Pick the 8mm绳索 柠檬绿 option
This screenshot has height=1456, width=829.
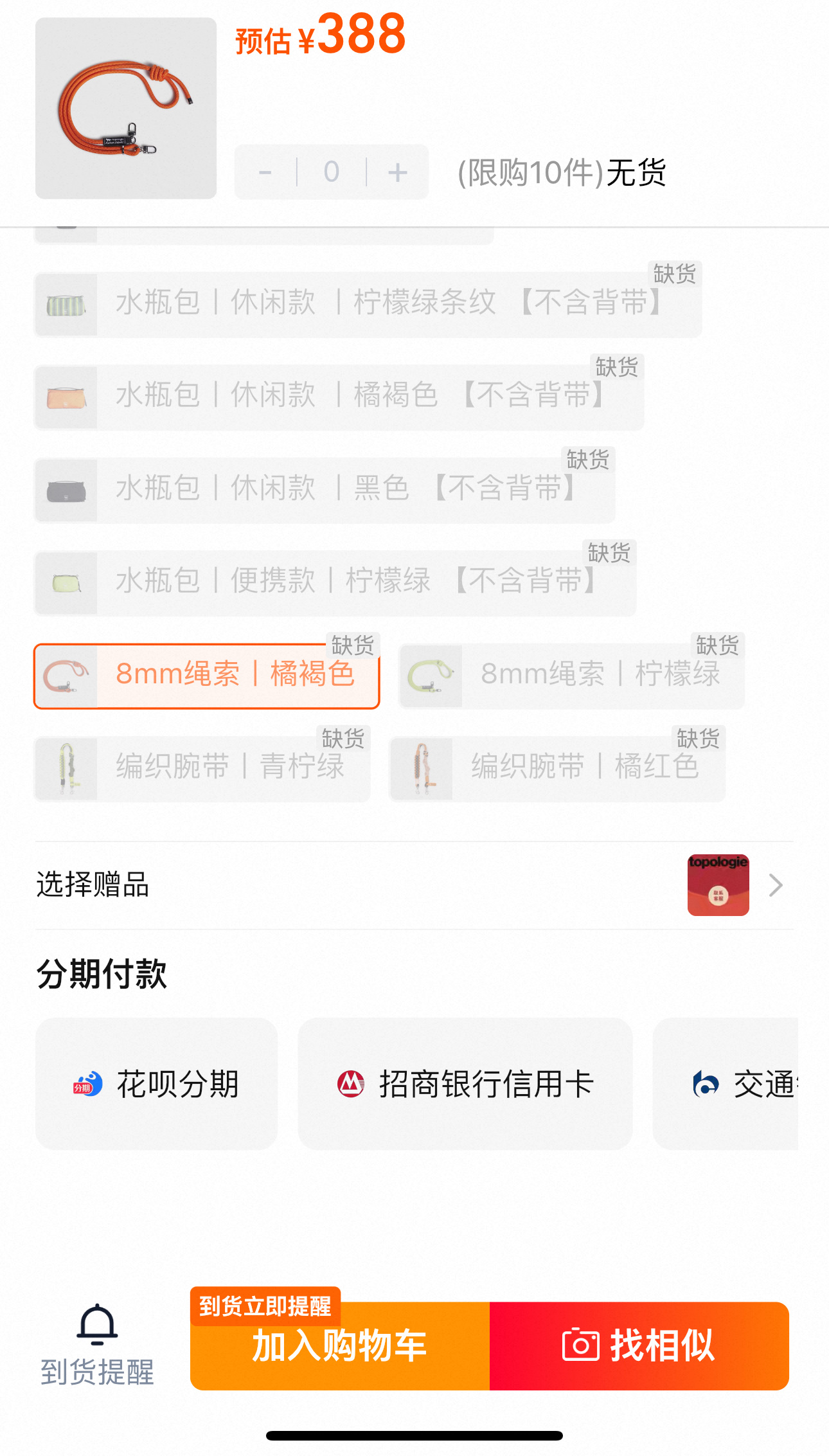coord(571,676)
